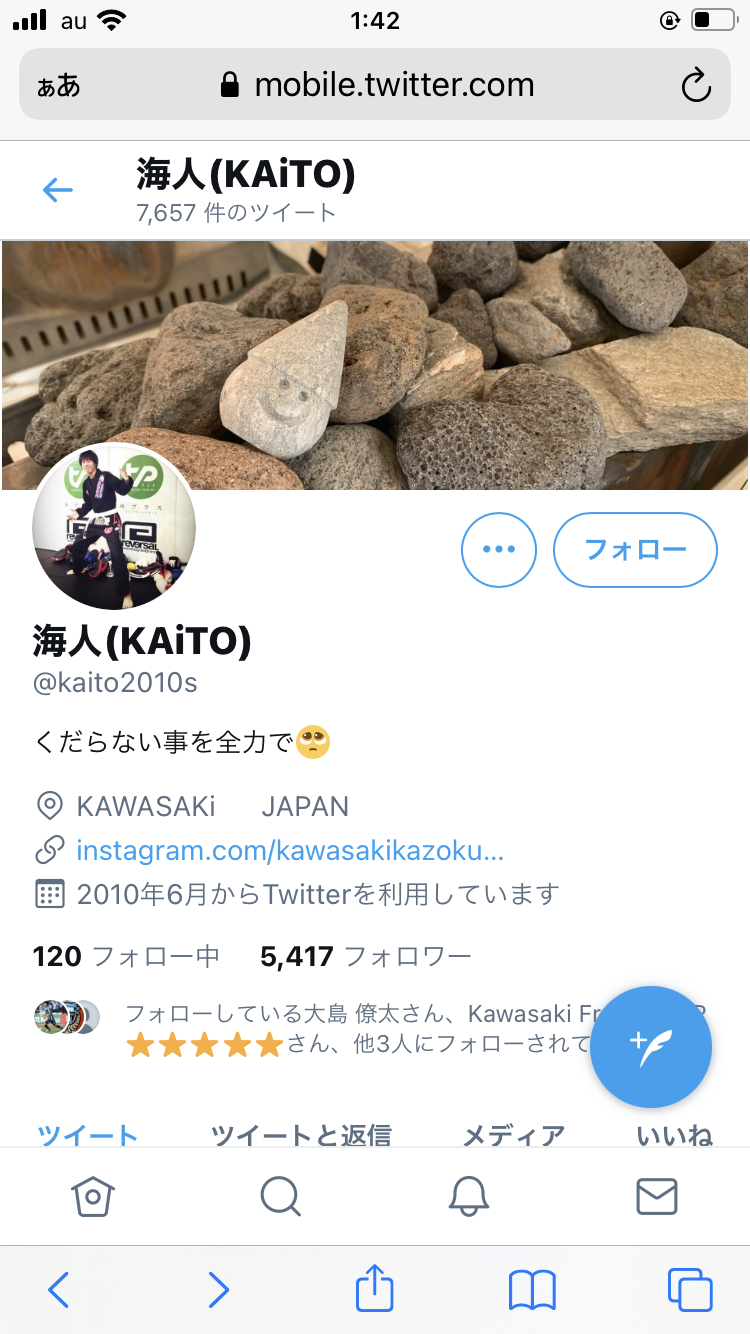The image size is (750, 1334).
Task: Open the Twitter home timeline
Action: [x=94, y=1195]
